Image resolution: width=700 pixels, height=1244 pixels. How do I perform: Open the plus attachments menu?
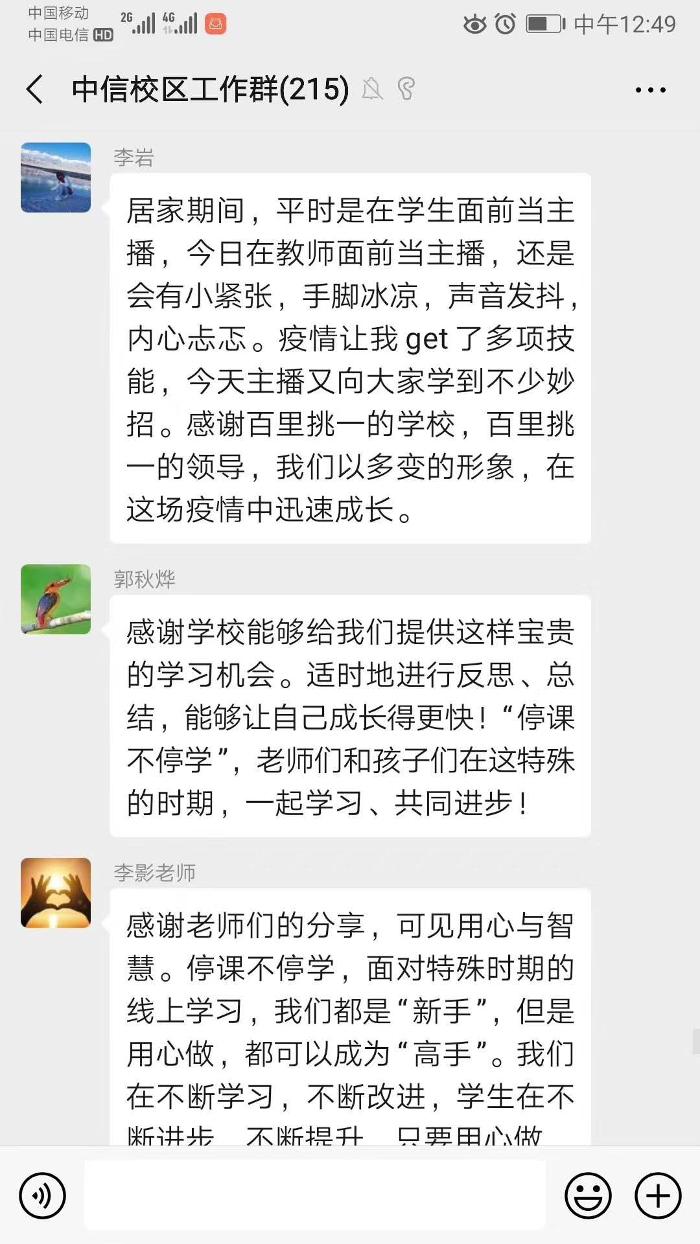tap(658, 1195)
